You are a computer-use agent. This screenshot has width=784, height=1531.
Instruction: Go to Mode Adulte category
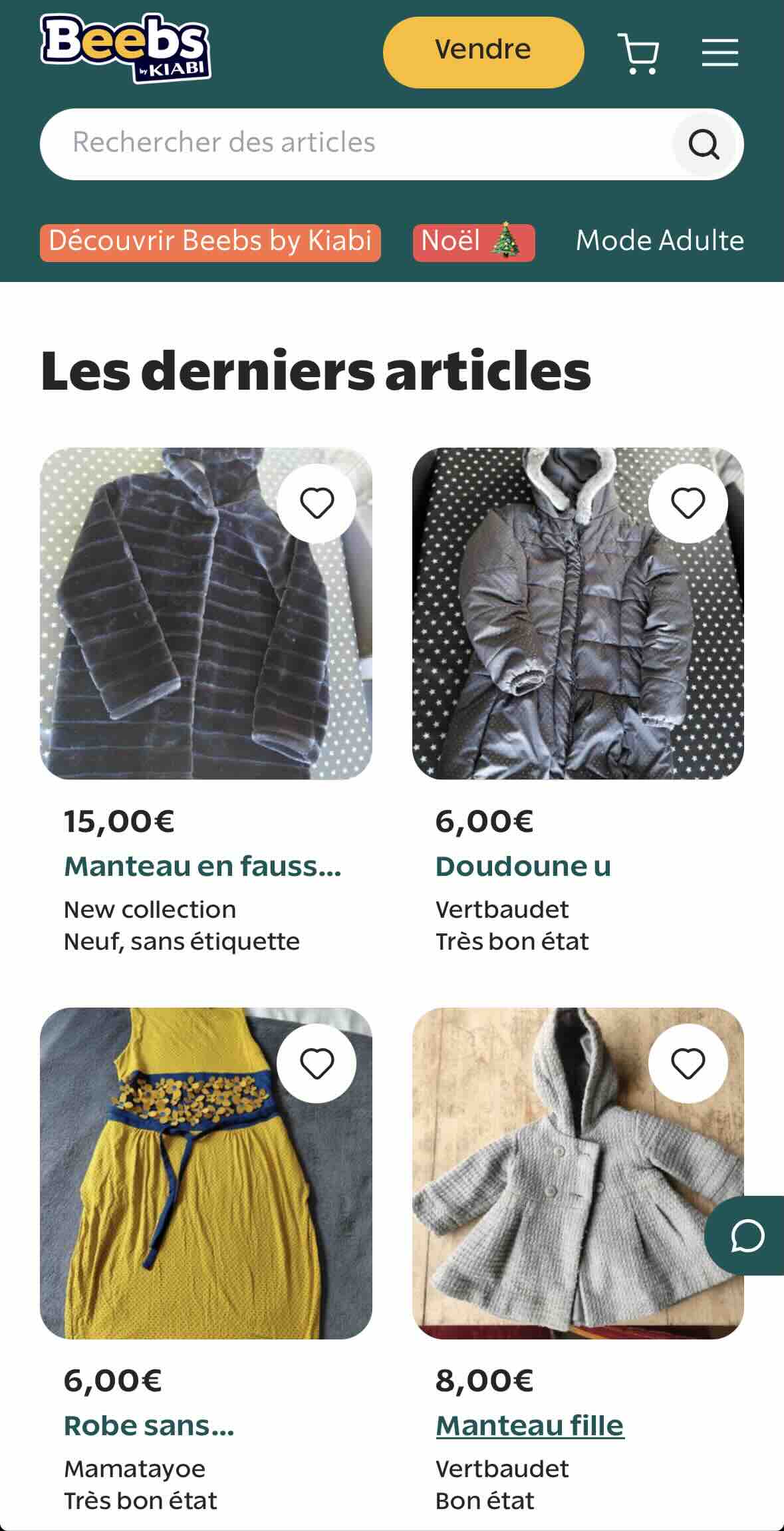point(660,241)
